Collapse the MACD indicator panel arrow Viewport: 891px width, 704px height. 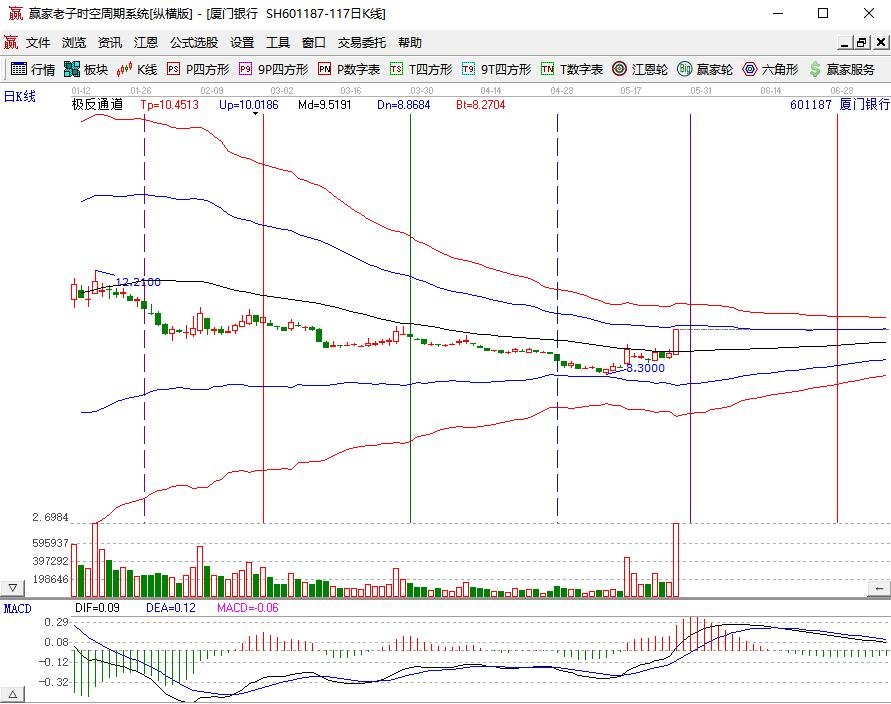pyautogui.click(x=13, y=694)
